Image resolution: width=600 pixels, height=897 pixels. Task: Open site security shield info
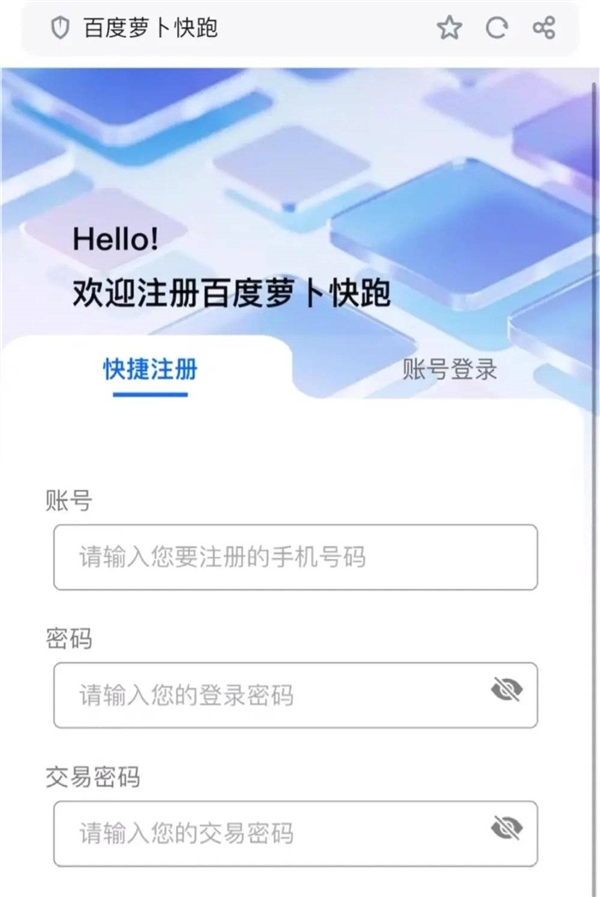(61, 28)
